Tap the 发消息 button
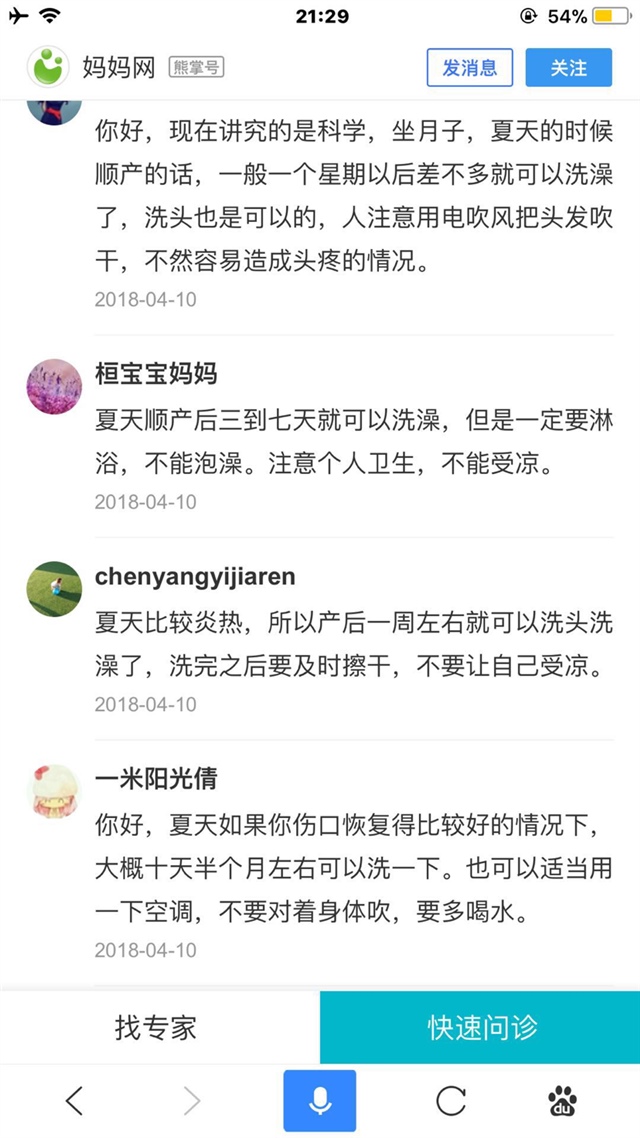 (469, 68)
